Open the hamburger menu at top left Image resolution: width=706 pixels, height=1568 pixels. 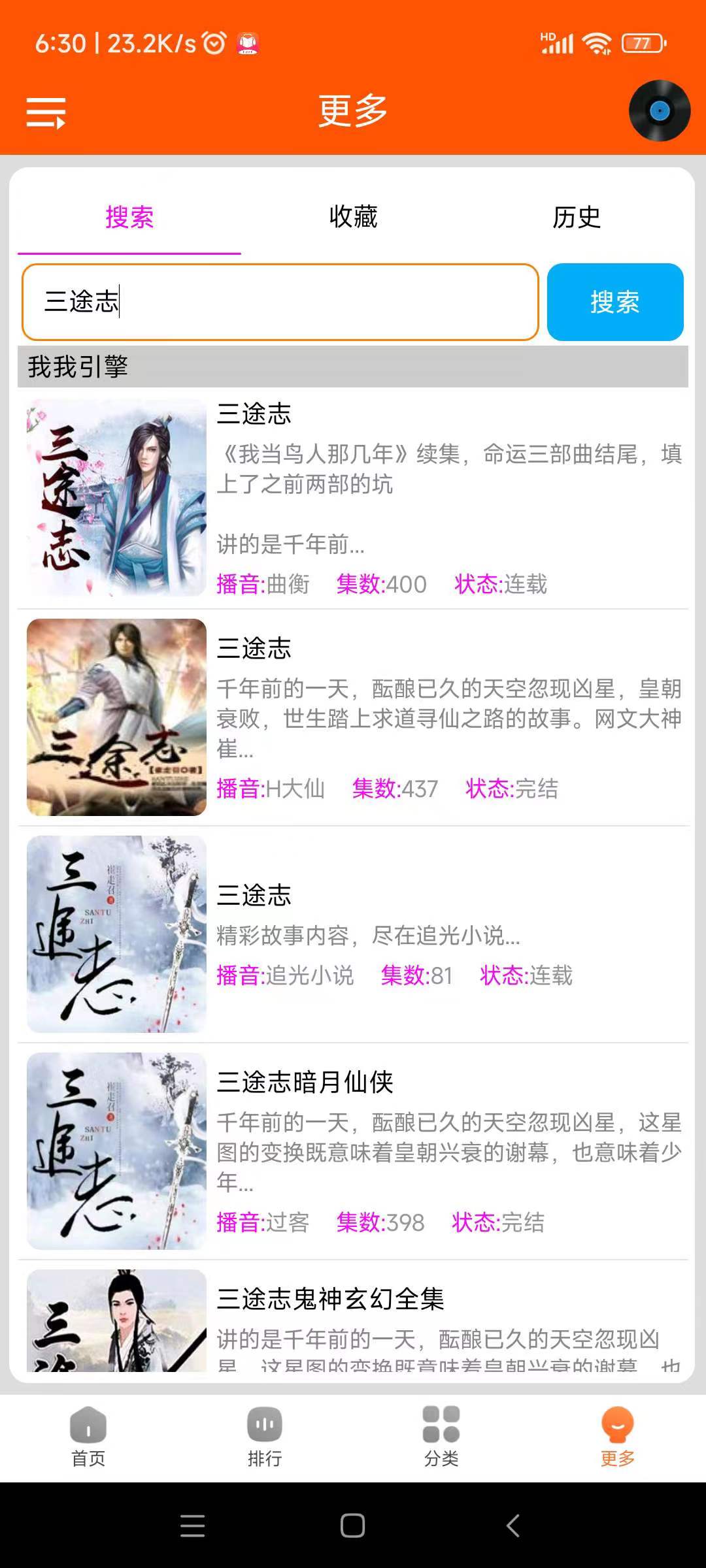[48, 112]
